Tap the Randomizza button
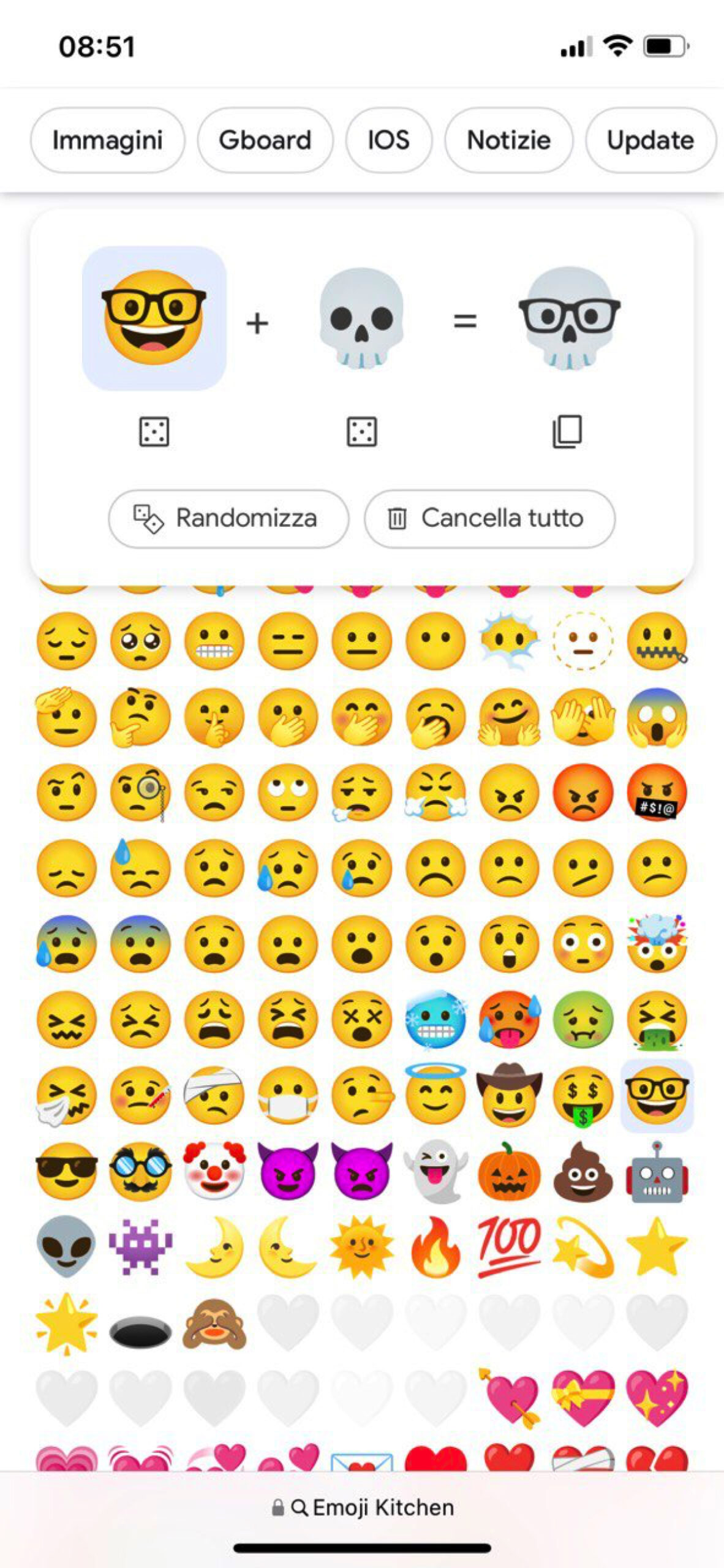 coord(228,518)
